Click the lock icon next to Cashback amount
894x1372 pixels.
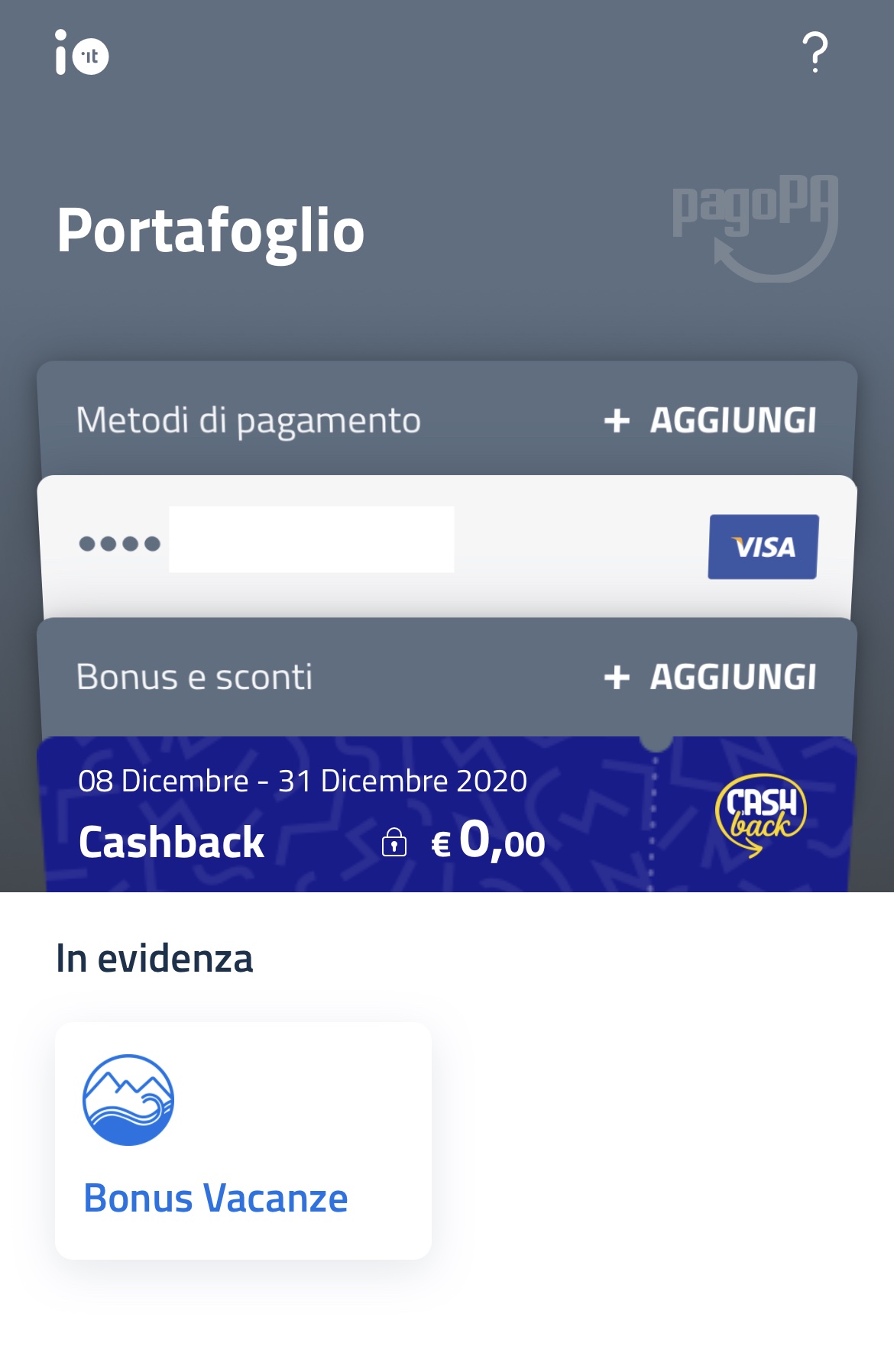394,844
